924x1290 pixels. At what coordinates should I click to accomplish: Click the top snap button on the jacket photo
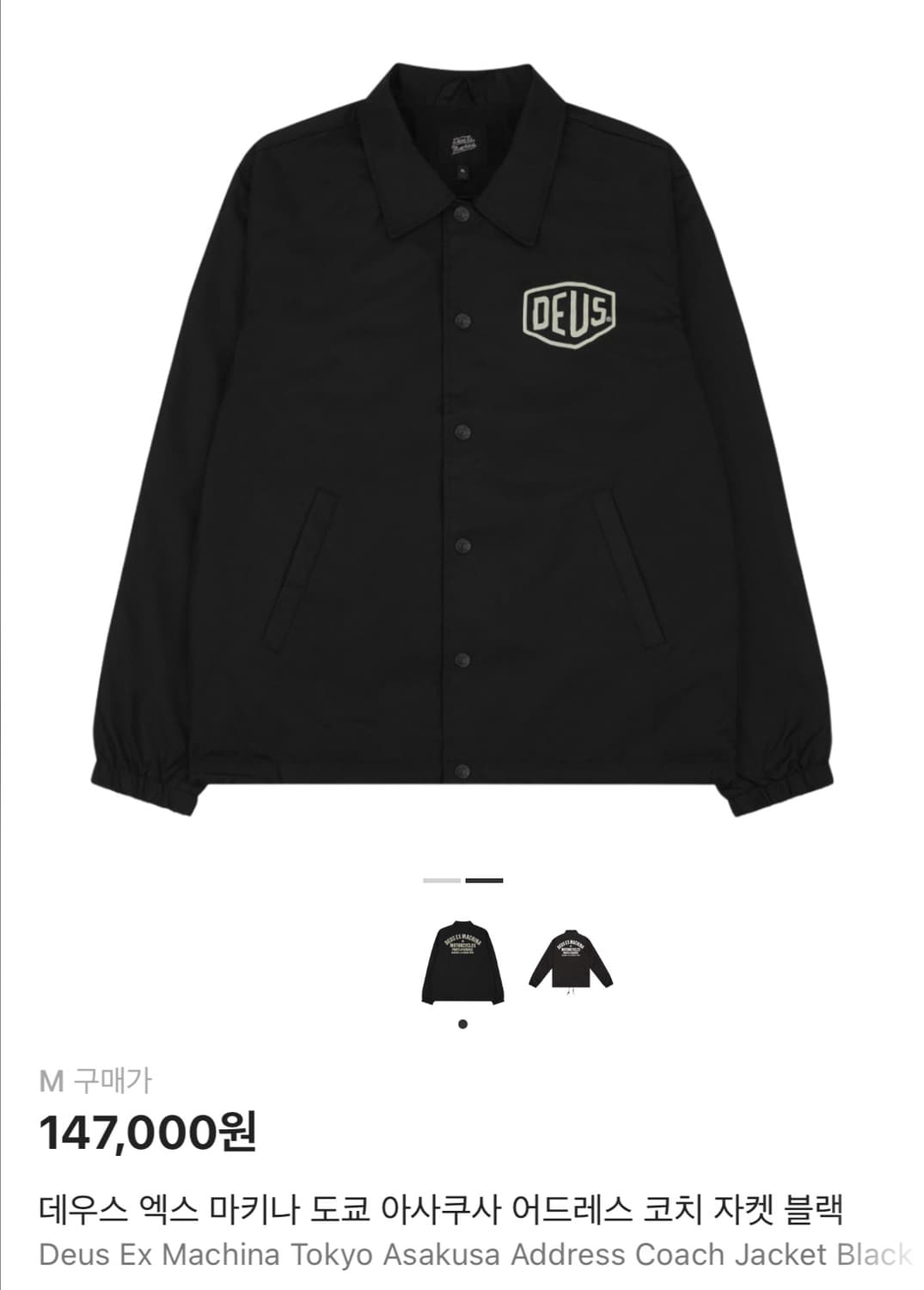(x=462, y=215)
